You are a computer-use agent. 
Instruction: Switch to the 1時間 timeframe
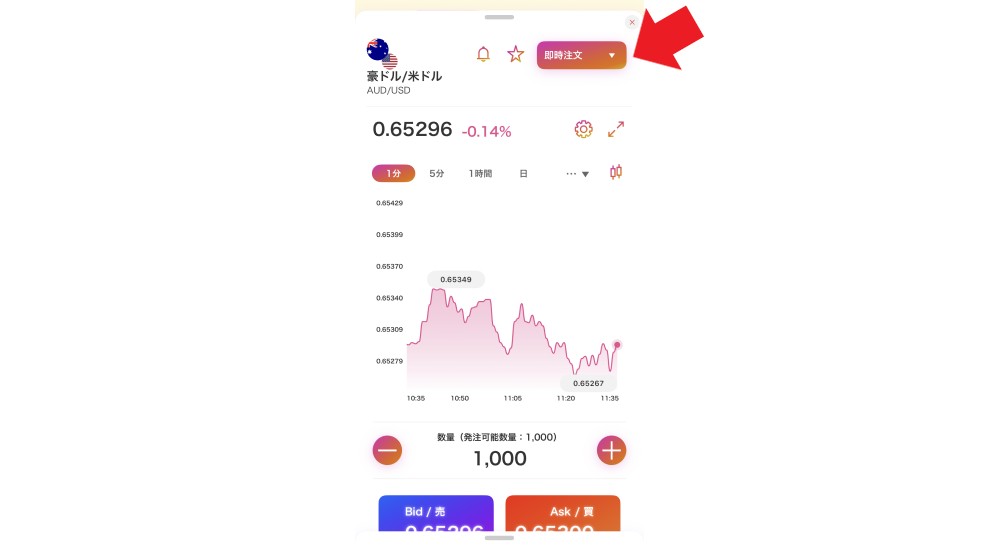pos(480,173)
